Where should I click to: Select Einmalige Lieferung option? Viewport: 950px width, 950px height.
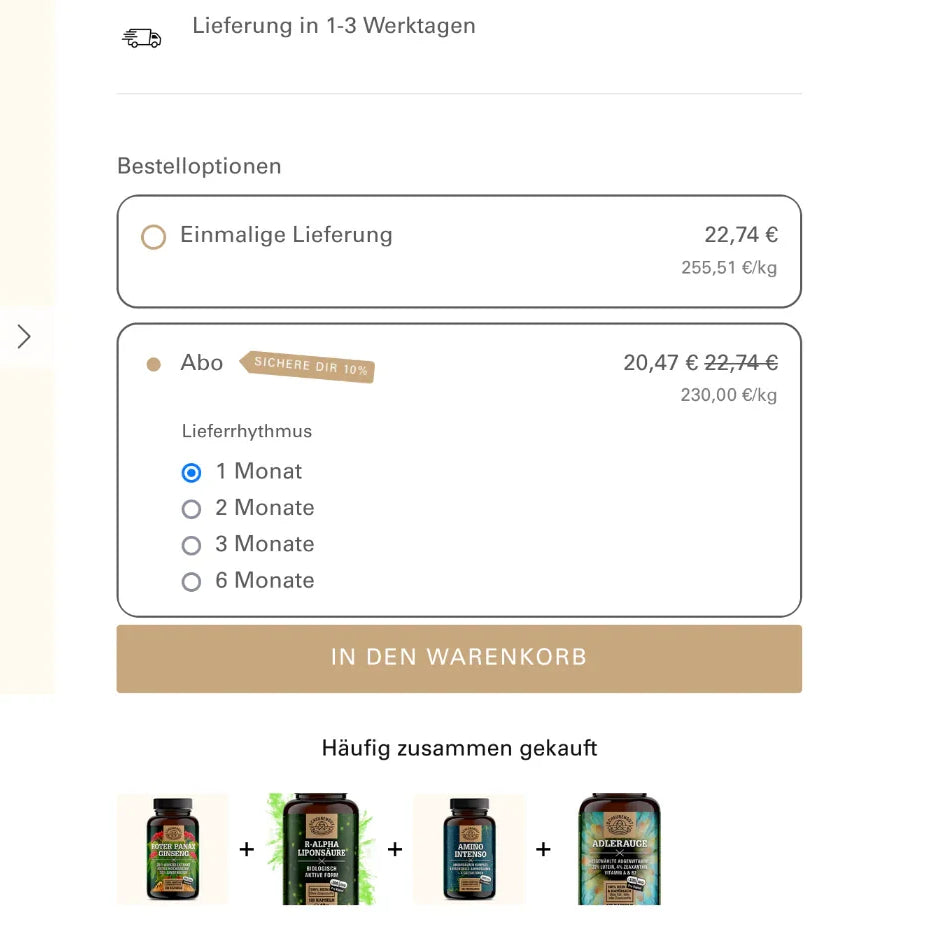(x=153, y=238)
